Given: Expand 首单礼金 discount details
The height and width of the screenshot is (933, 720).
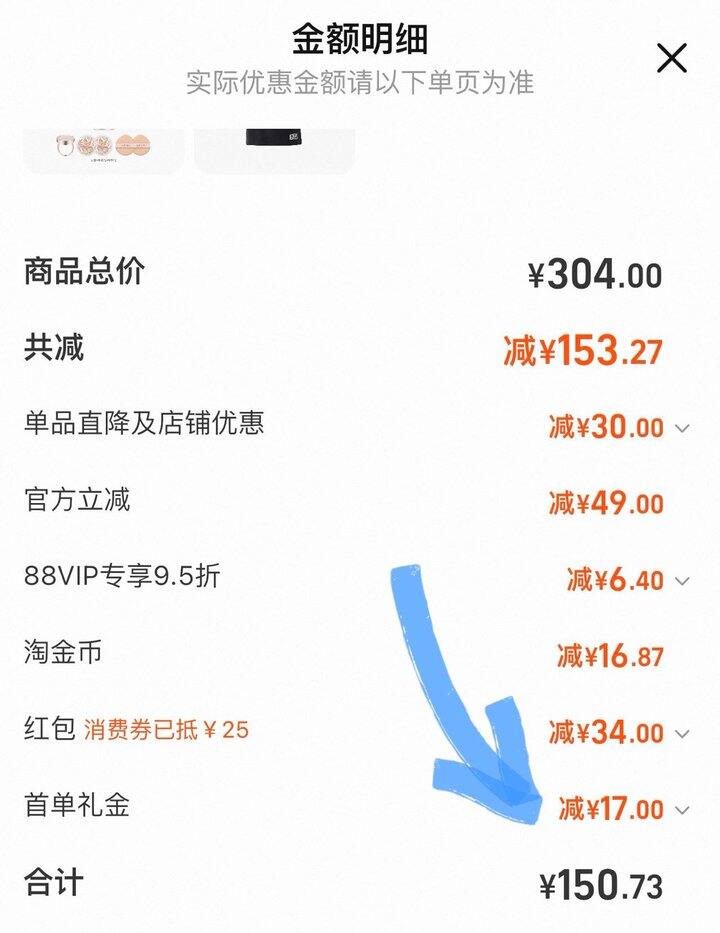Looking at the screenshot, I should (x=683, y=809).
